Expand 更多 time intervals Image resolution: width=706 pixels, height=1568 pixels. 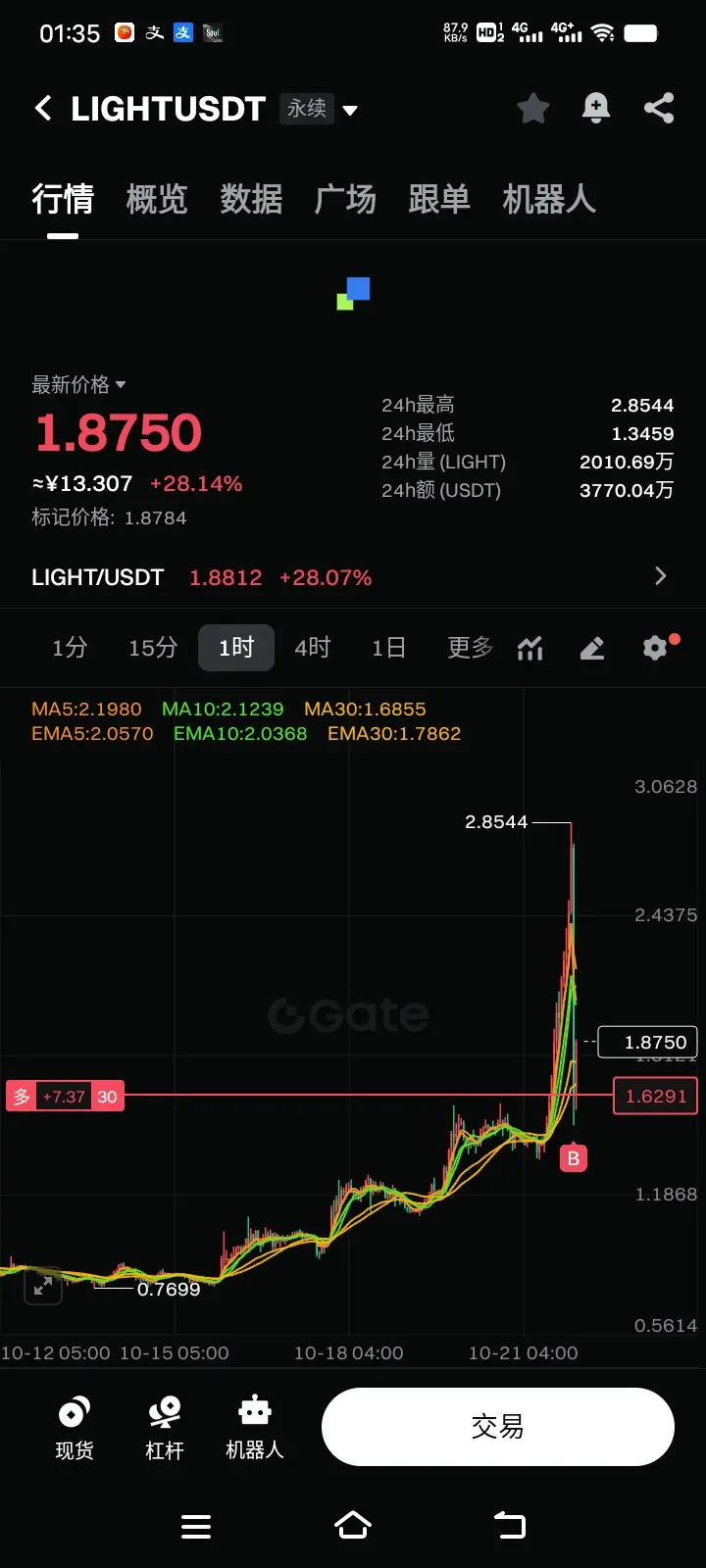[470, 648]
